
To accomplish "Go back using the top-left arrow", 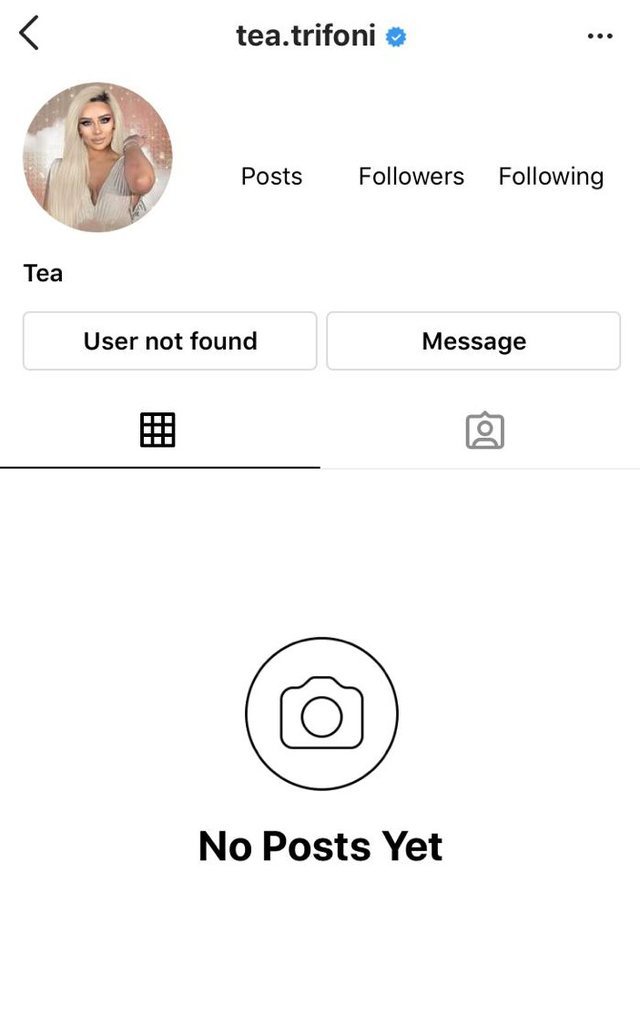I will 30,34.
